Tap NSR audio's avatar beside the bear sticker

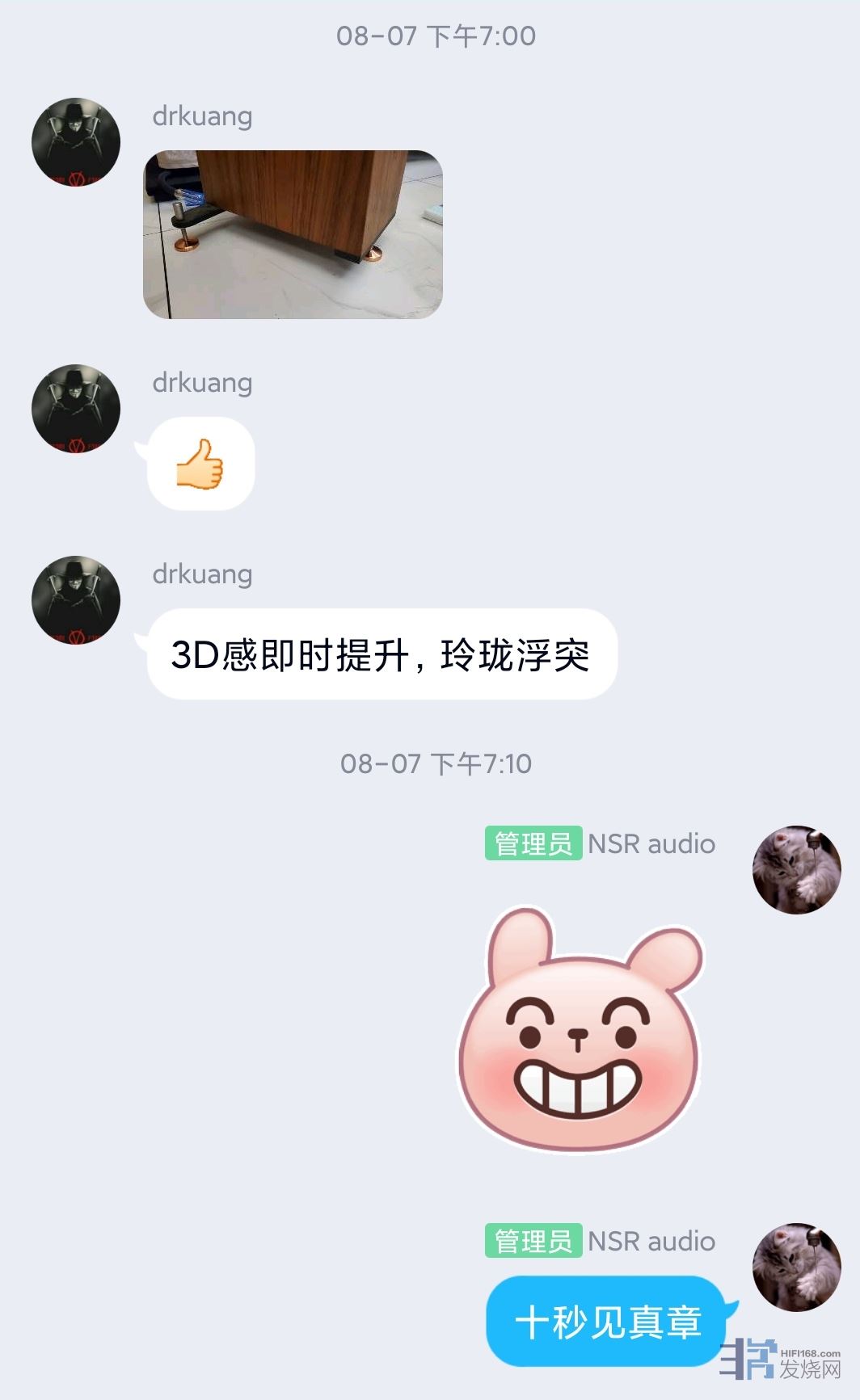796,870
